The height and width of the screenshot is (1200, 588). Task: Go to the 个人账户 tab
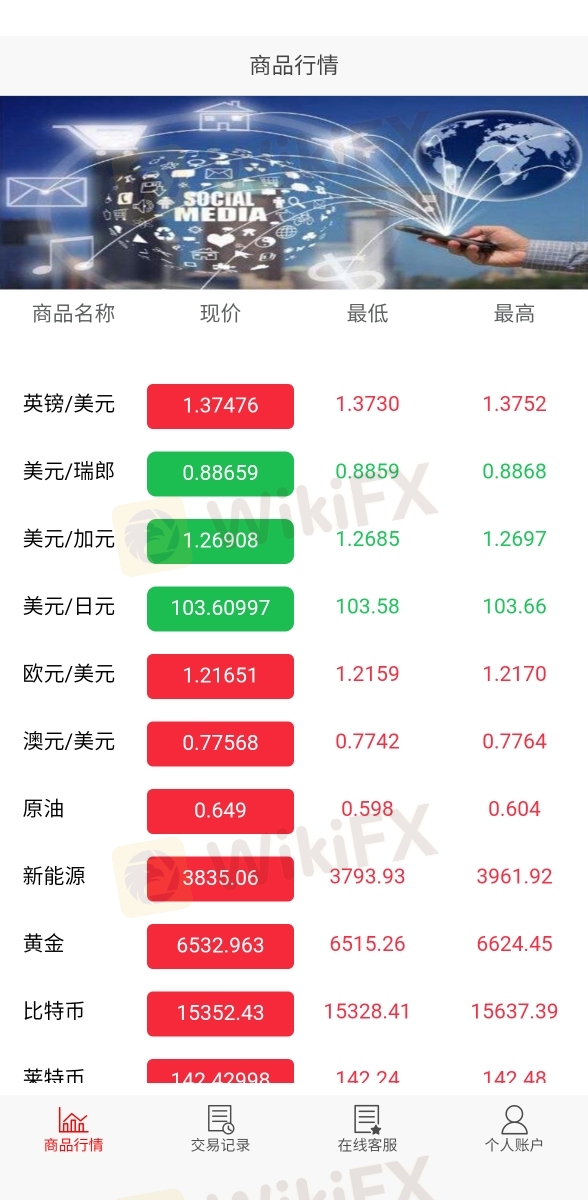[x=514, y=1130]
